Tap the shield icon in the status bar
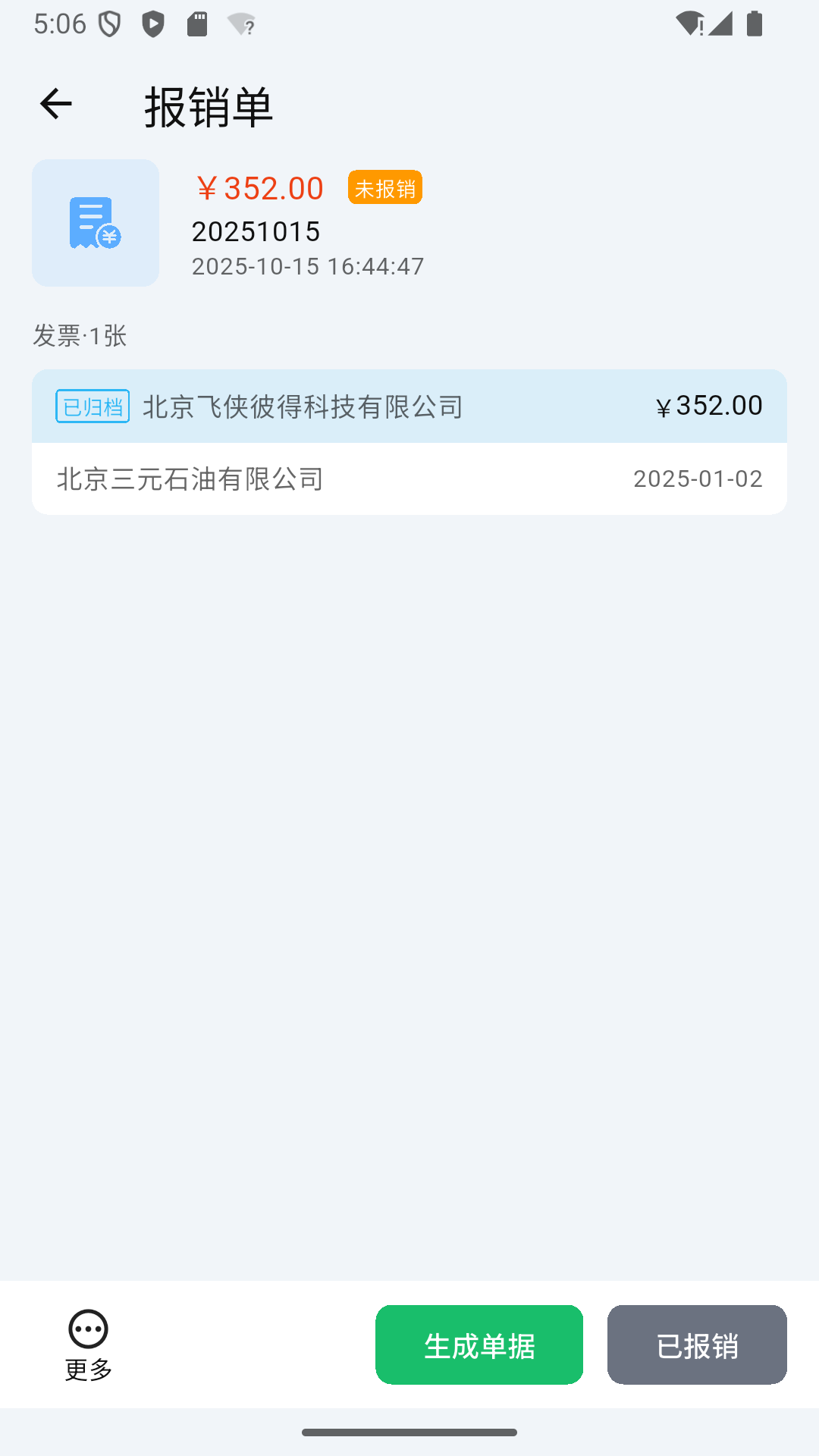This screenshot has height=1456, width=819. (110, 24)
